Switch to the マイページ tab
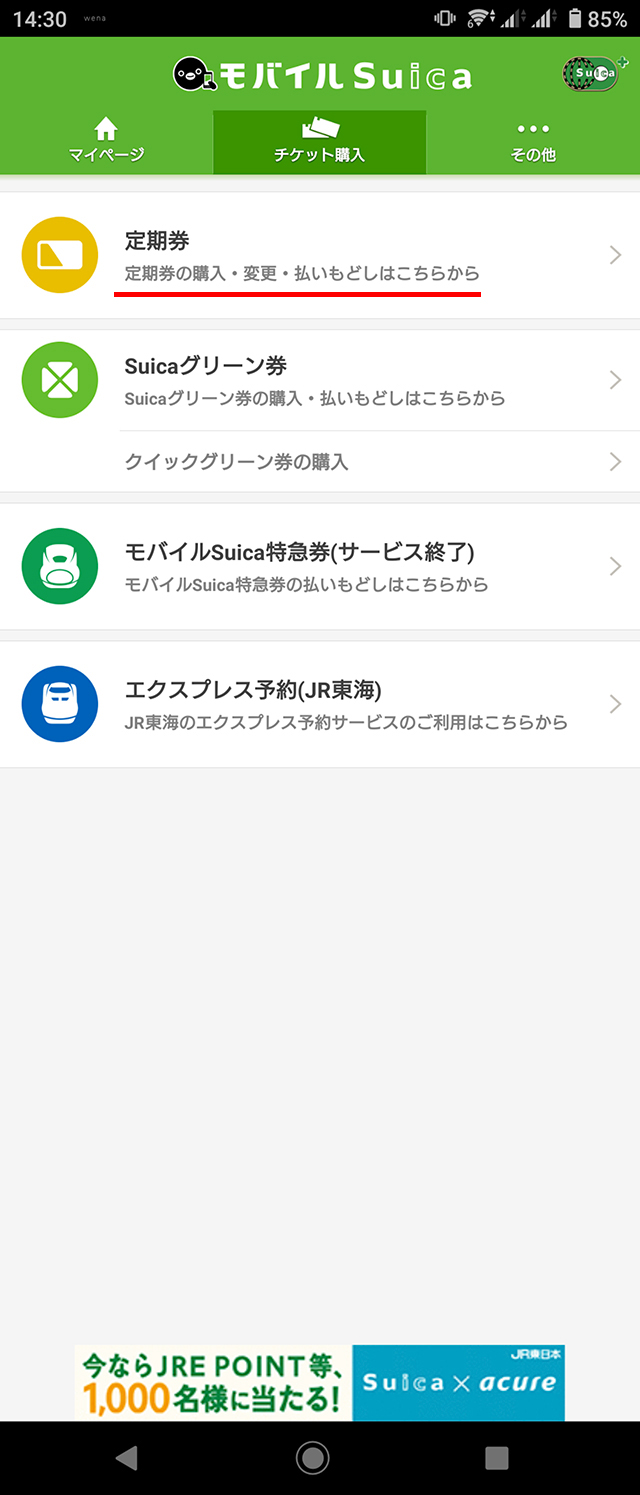The image size is (640, 1495). (106, 141)
